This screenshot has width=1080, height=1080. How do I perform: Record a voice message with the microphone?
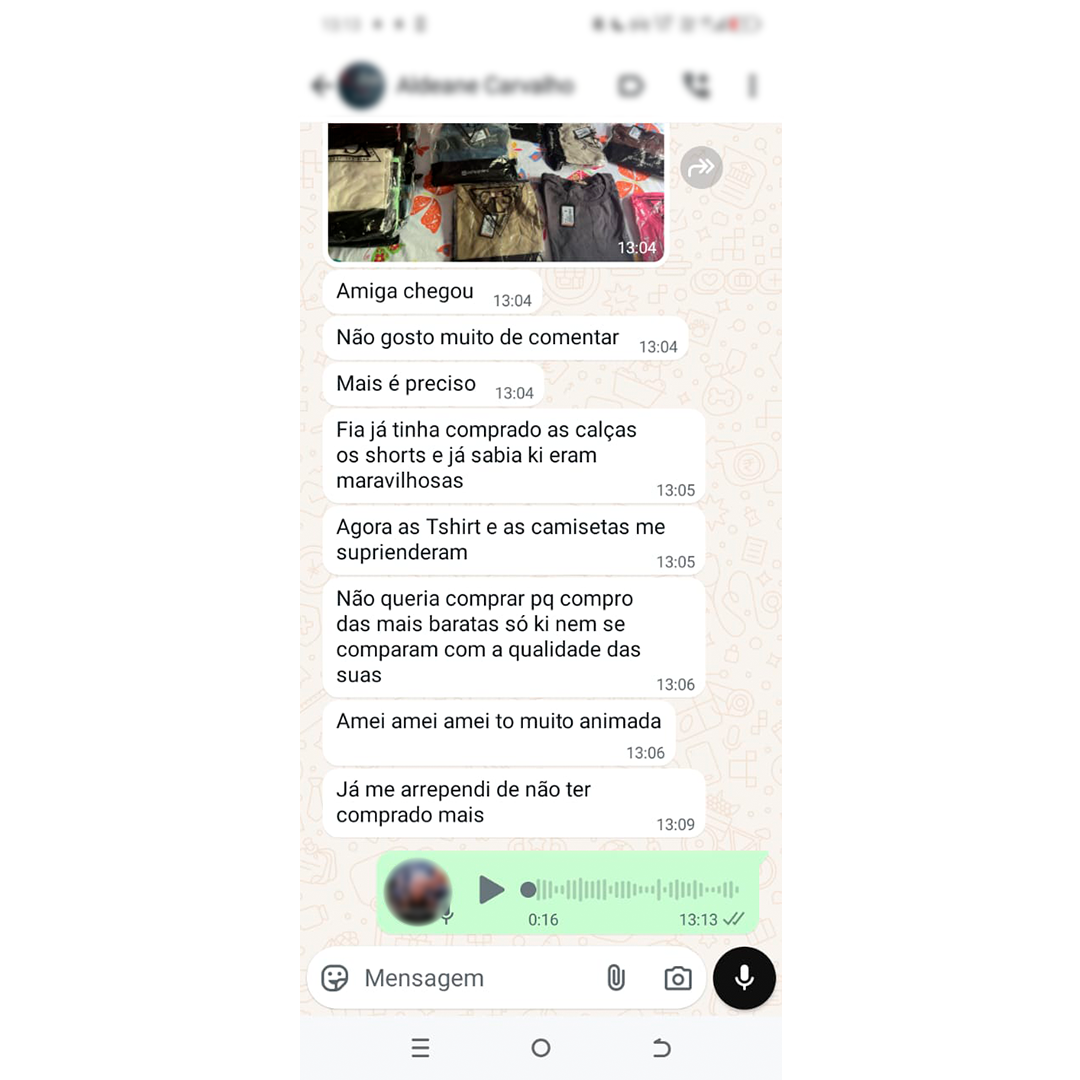tap(744, 977)
